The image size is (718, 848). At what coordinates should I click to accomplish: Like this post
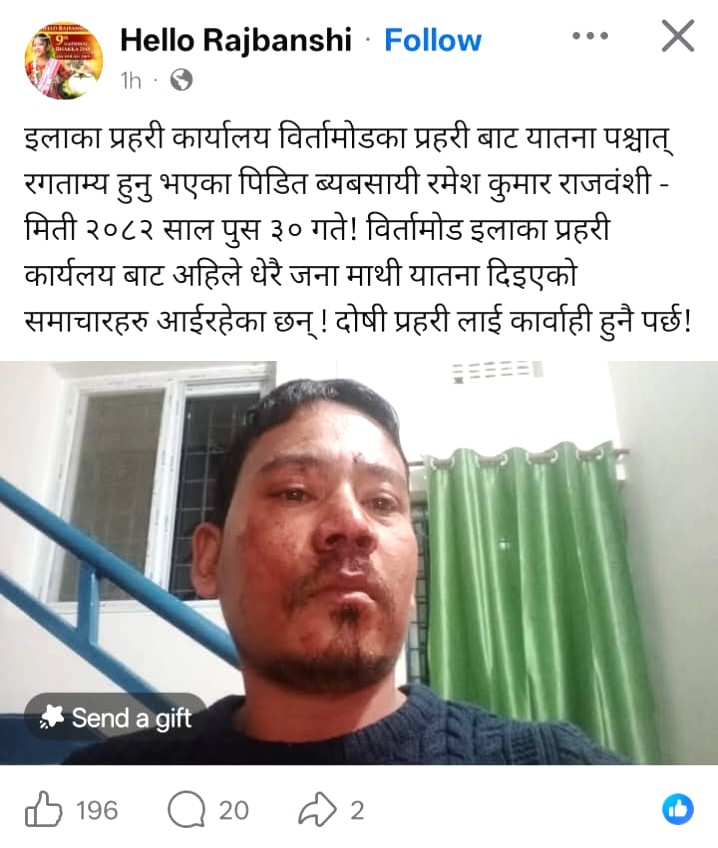pyautogui.click(x=45, y=809)
